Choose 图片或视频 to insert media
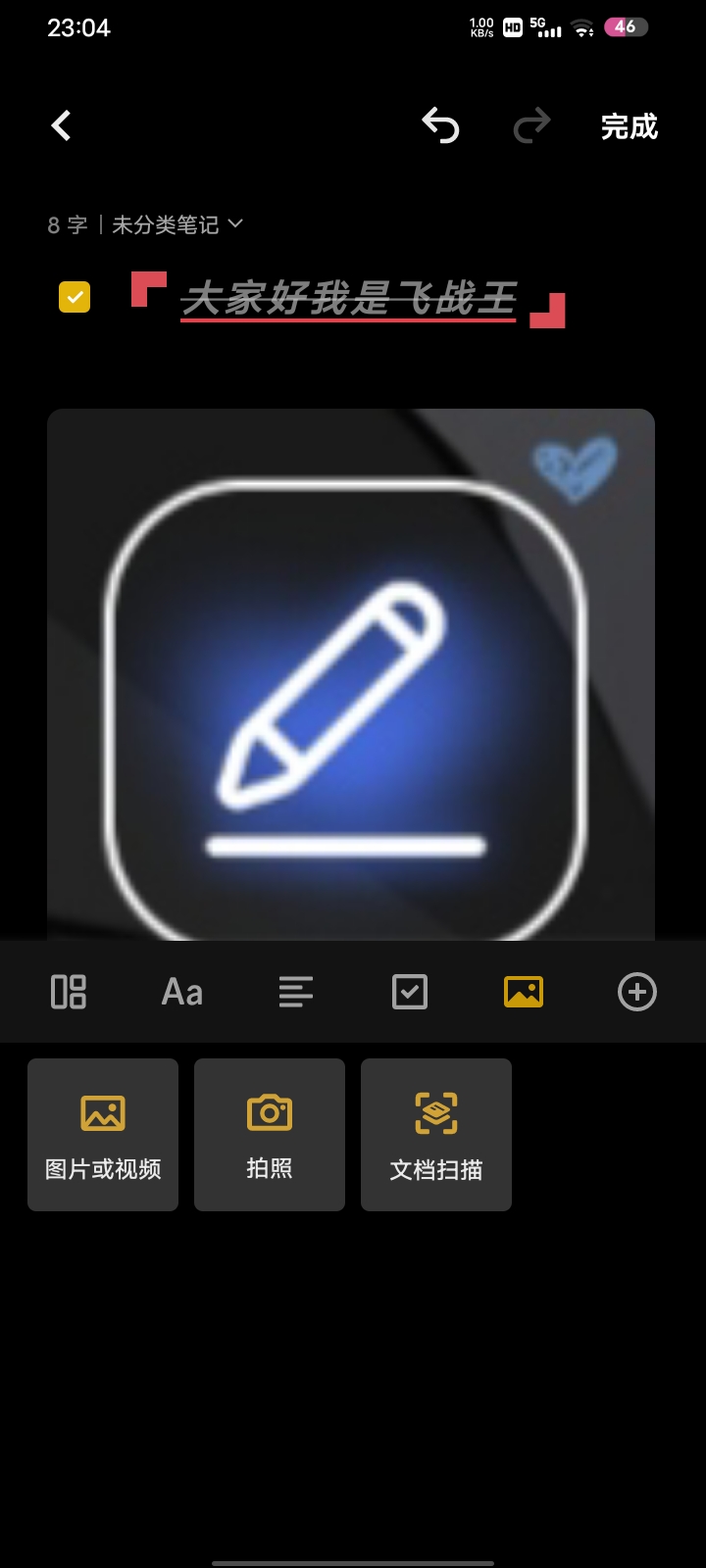The width and height of the screenshot is (706, 1568). [103, 1135]
